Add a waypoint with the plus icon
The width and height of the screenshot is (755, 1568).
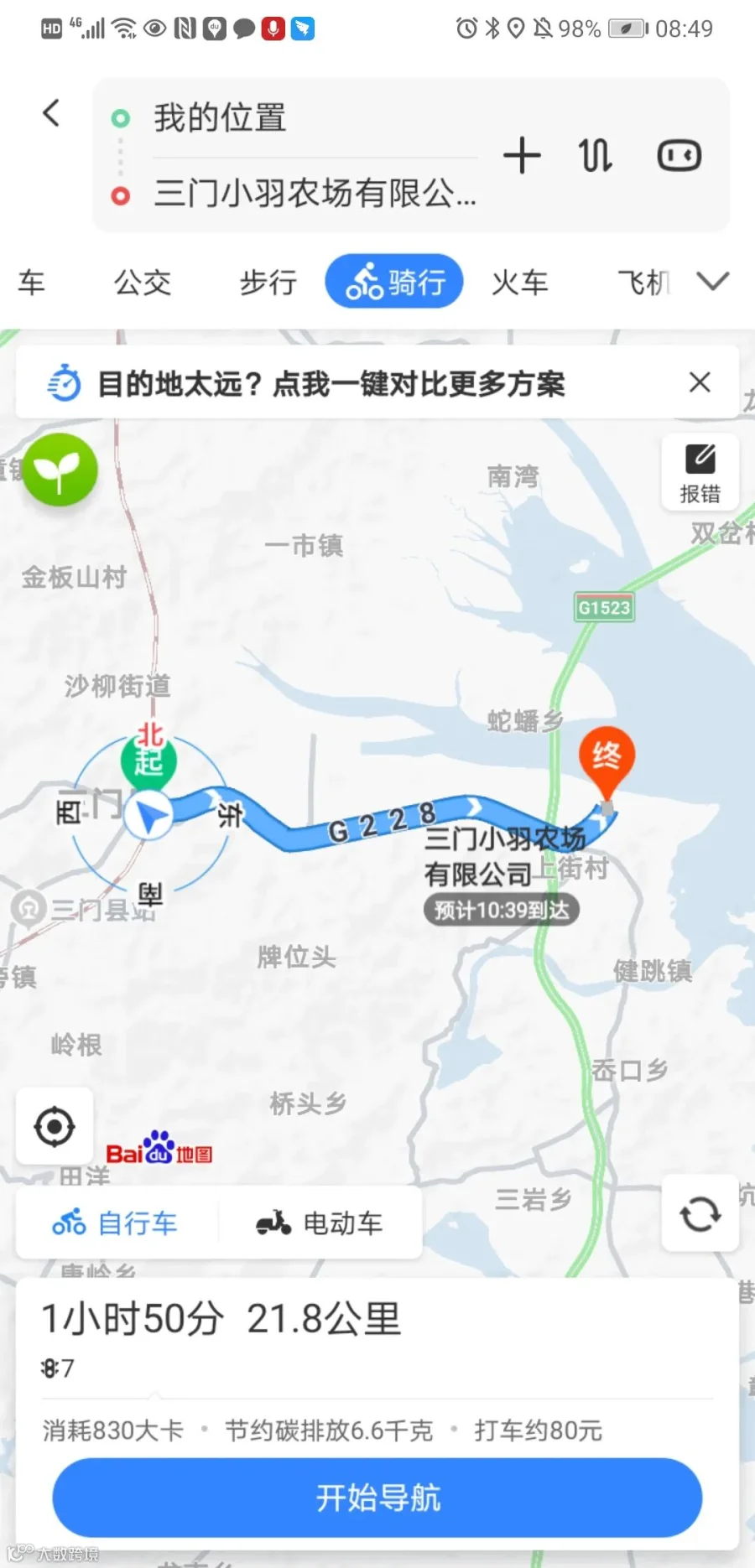[x=522, y=156]
